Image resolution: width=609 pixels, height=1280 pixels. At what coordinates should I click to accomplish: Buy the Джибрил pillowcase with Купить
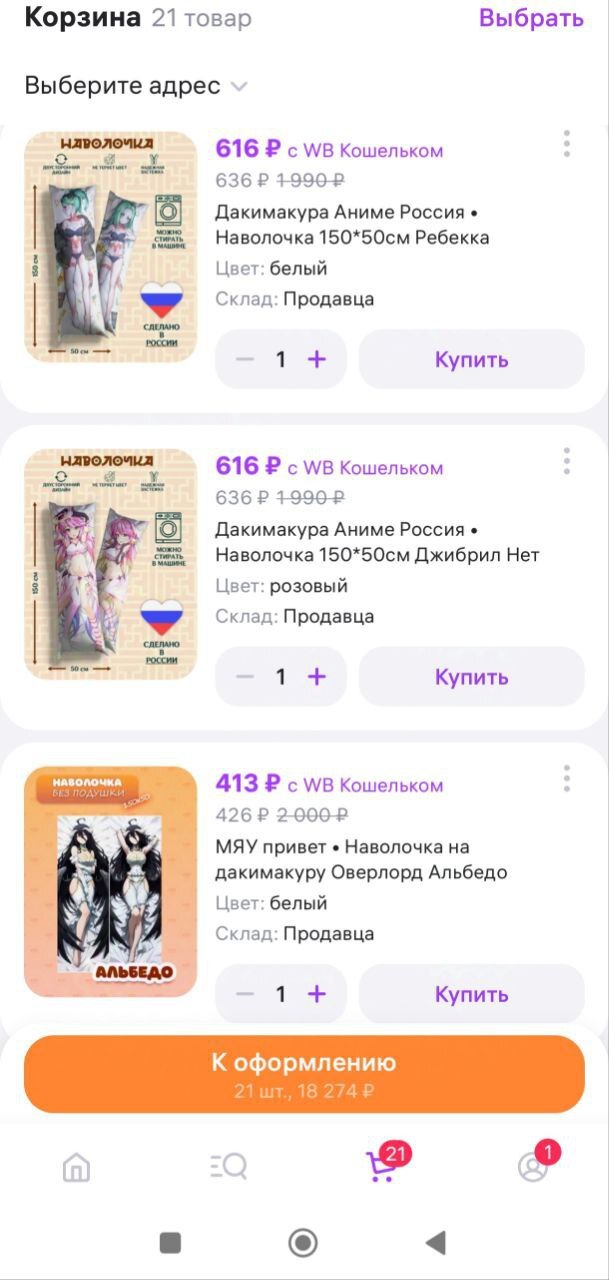[x=471, y=677]
